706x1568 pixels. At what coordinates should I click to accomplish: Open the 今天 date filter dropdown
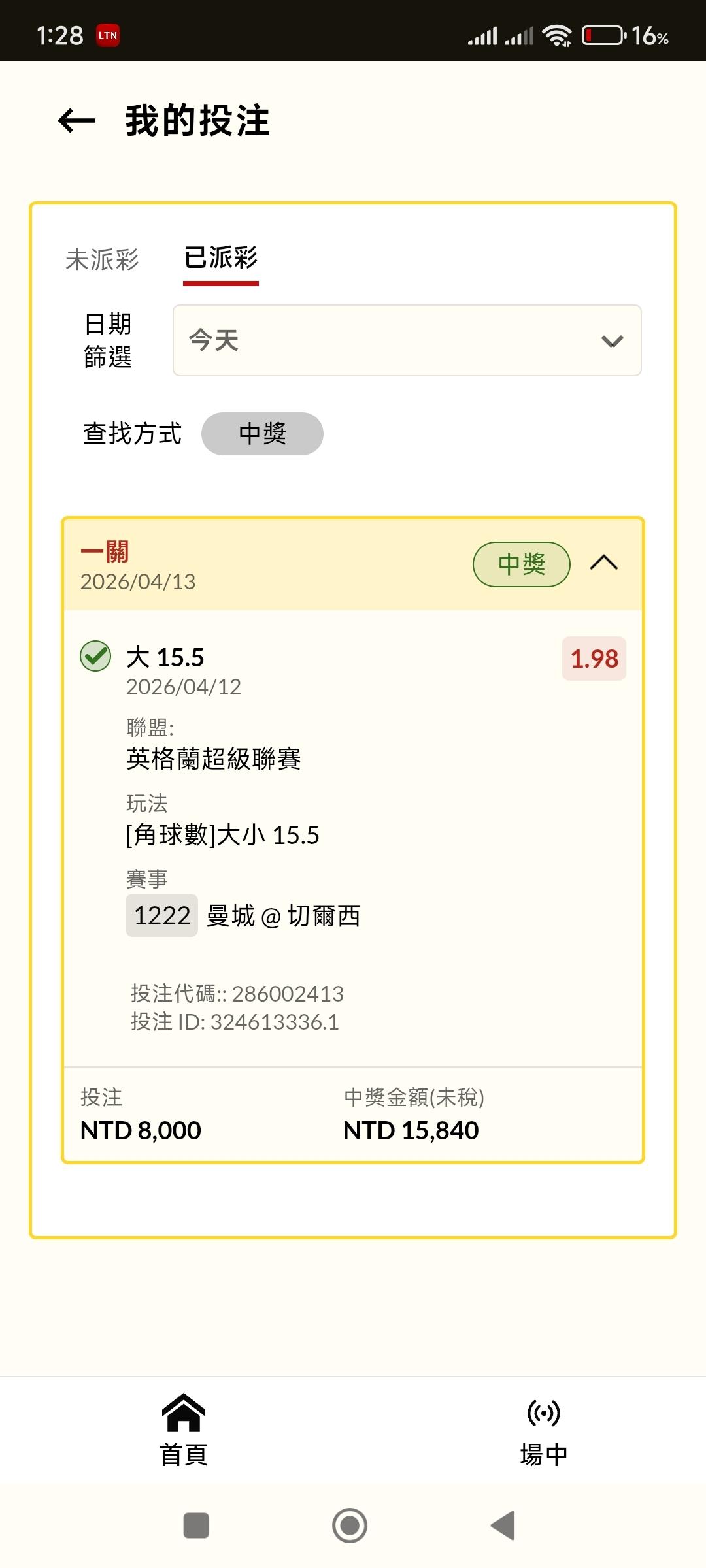(407, 340)
